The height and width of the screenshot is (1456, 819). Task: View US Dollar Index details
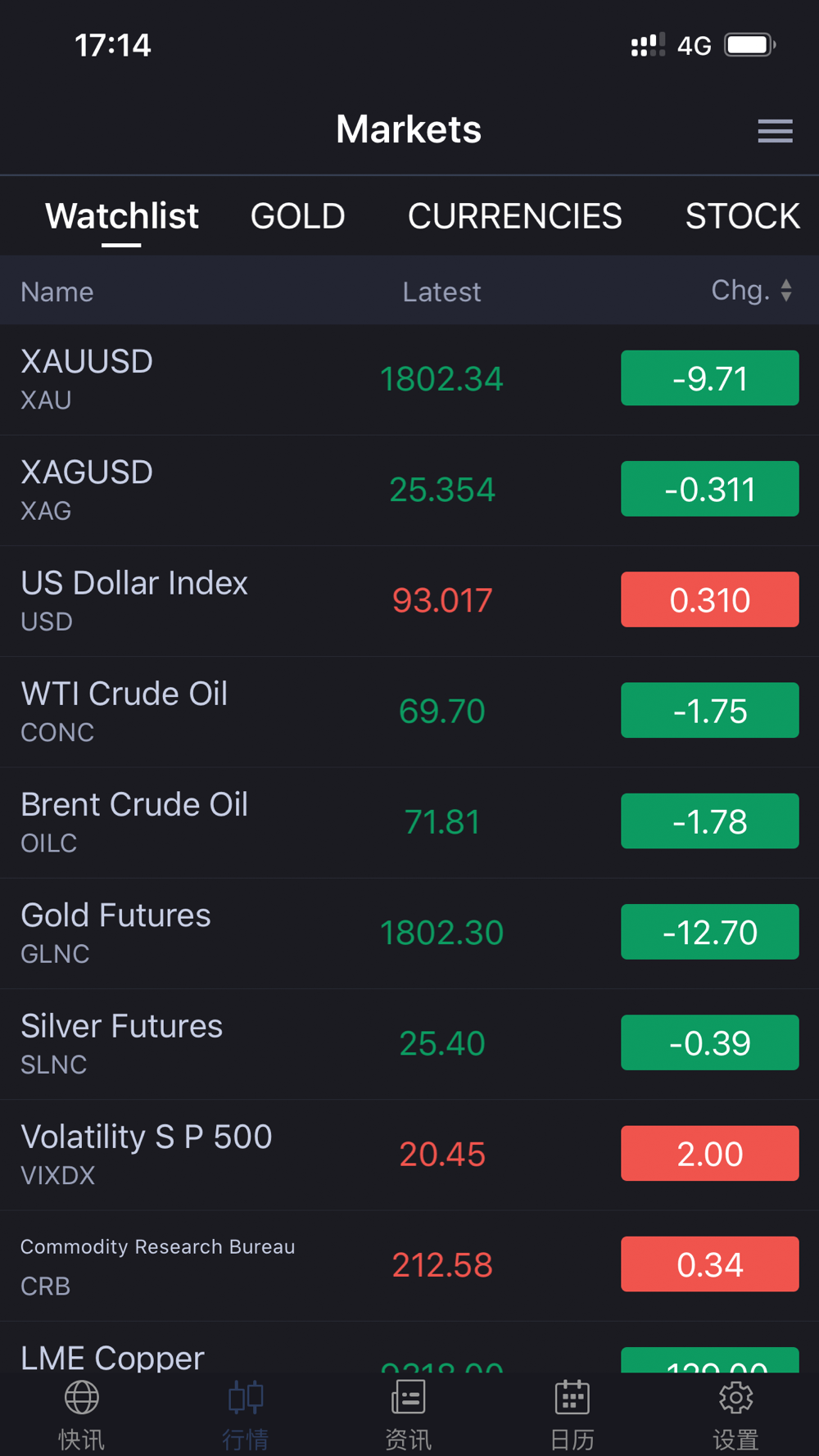coord(409,601)
